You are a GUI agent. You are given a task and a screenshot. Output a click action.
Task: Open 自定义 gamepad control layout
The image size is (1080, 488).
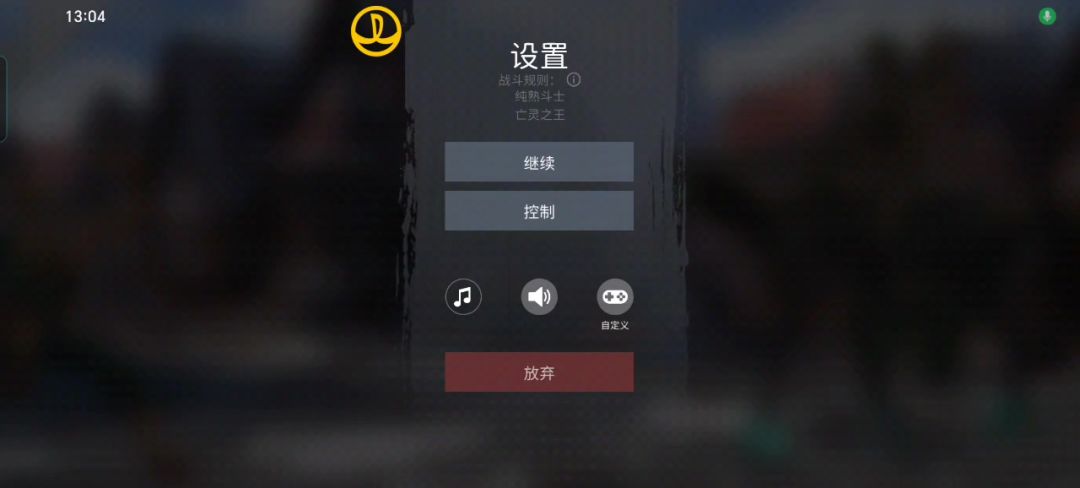[615, 297]
